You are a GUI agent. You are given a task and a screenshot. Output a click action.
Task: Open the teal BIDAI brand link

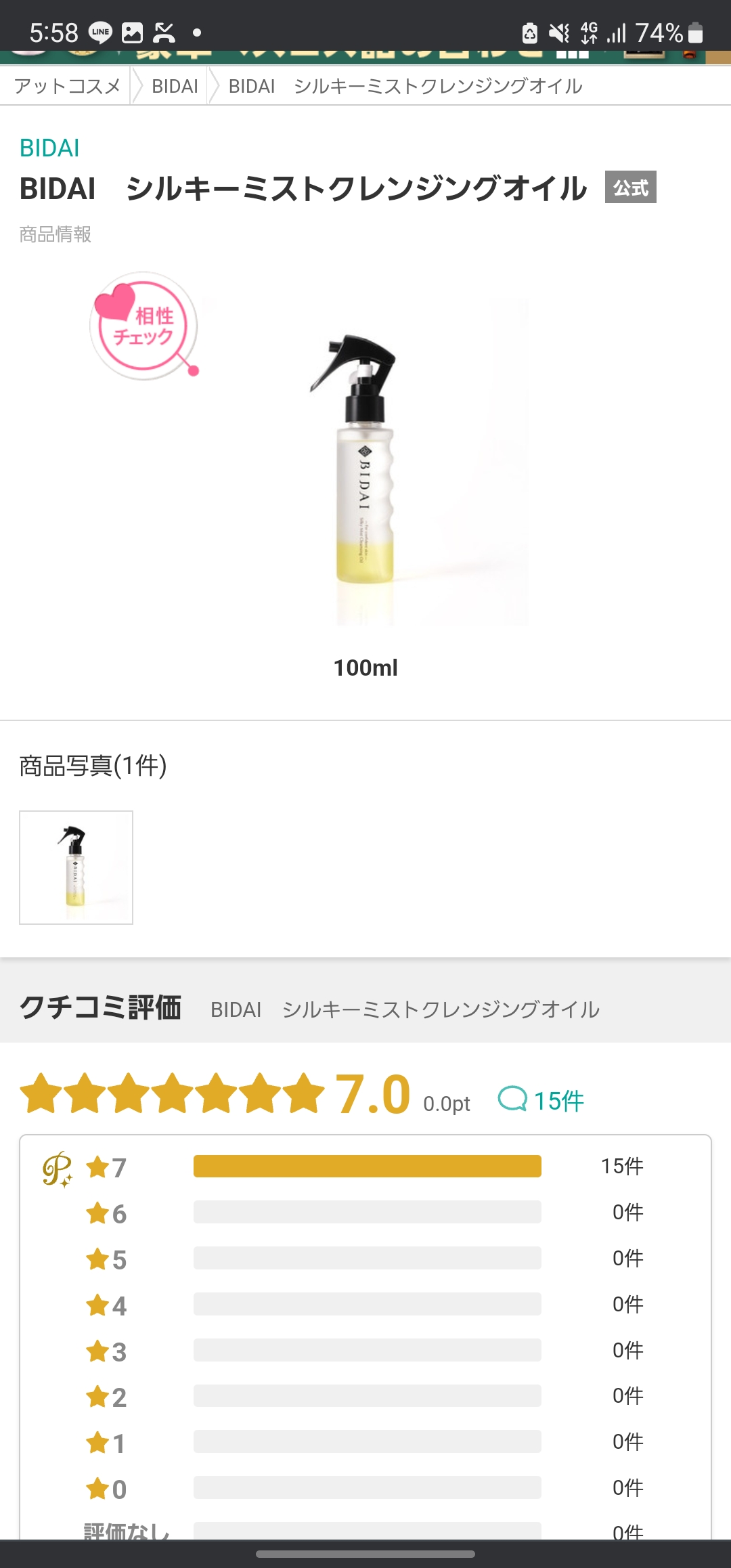(49, 148)
